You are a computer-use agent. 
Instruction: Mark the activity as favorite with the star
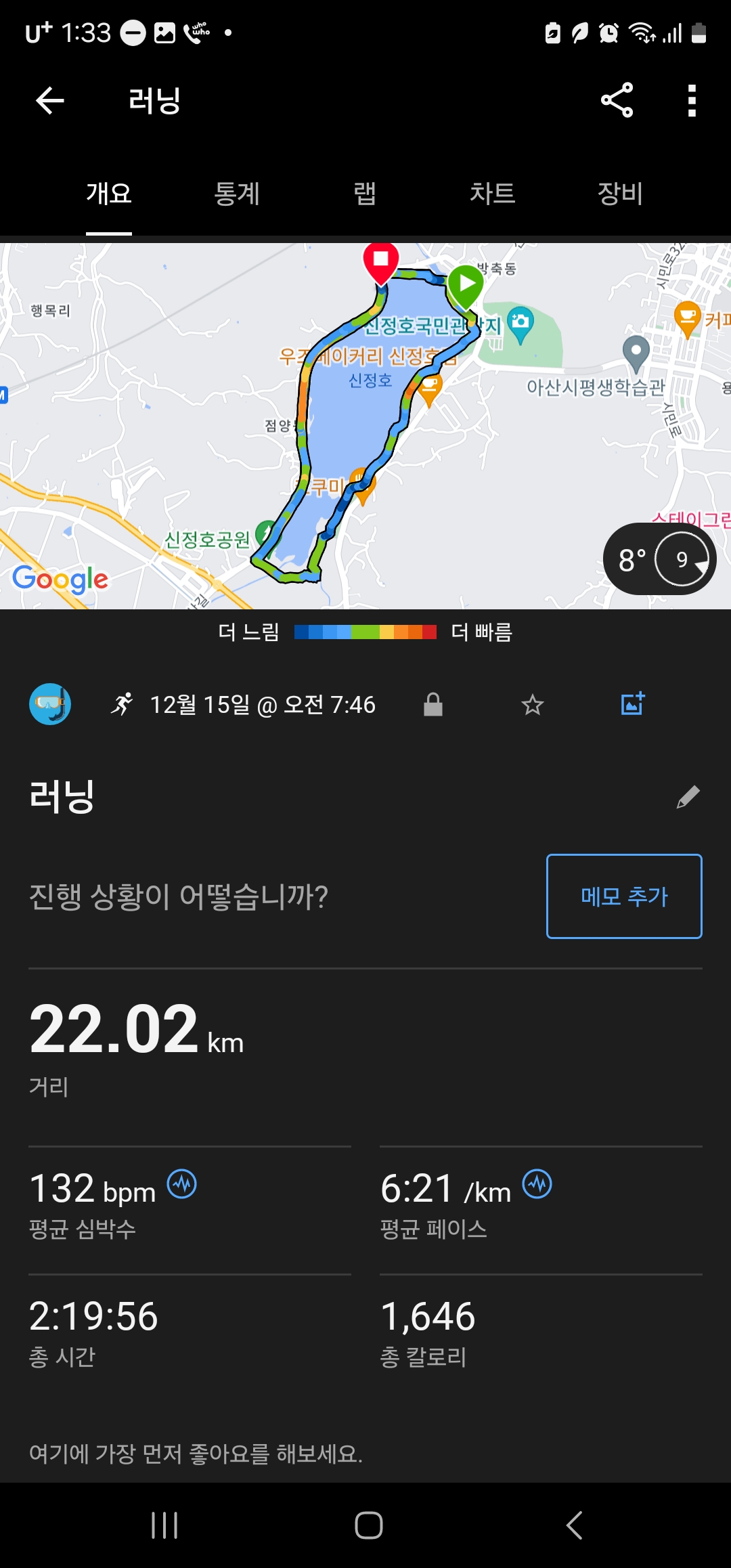click(x=533, y=705)
